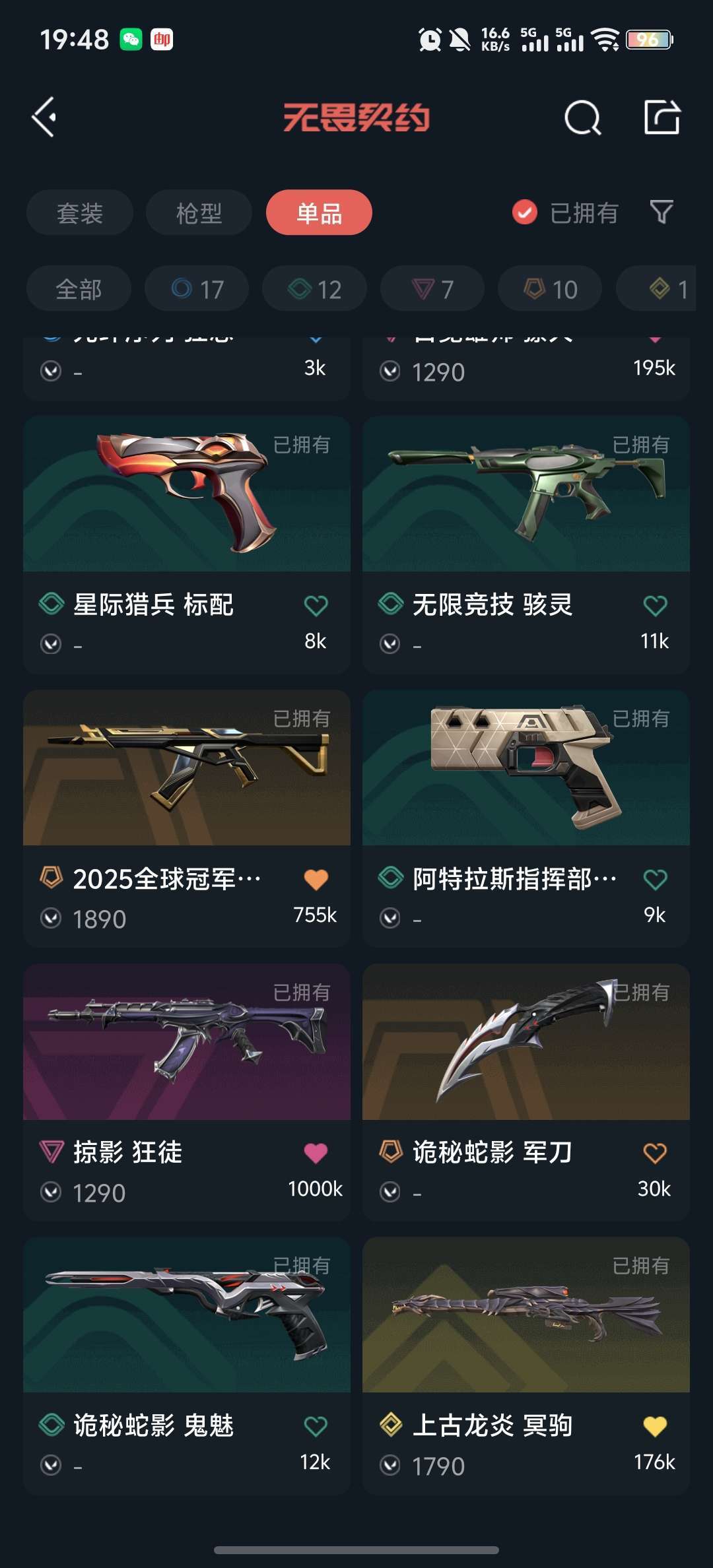
Task: Like the 诡秘蛇影 军刀 skin
Action: [x=655, y=1153]
